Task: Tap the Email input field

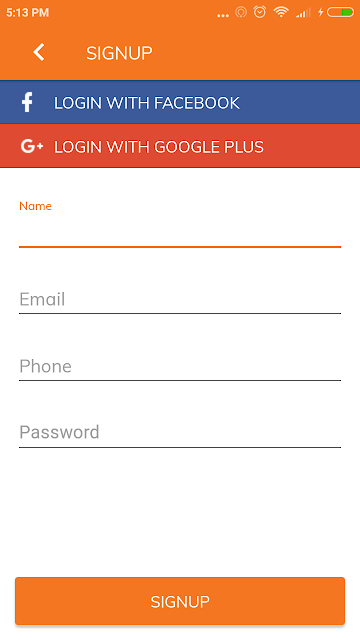Action: point(180,299)
